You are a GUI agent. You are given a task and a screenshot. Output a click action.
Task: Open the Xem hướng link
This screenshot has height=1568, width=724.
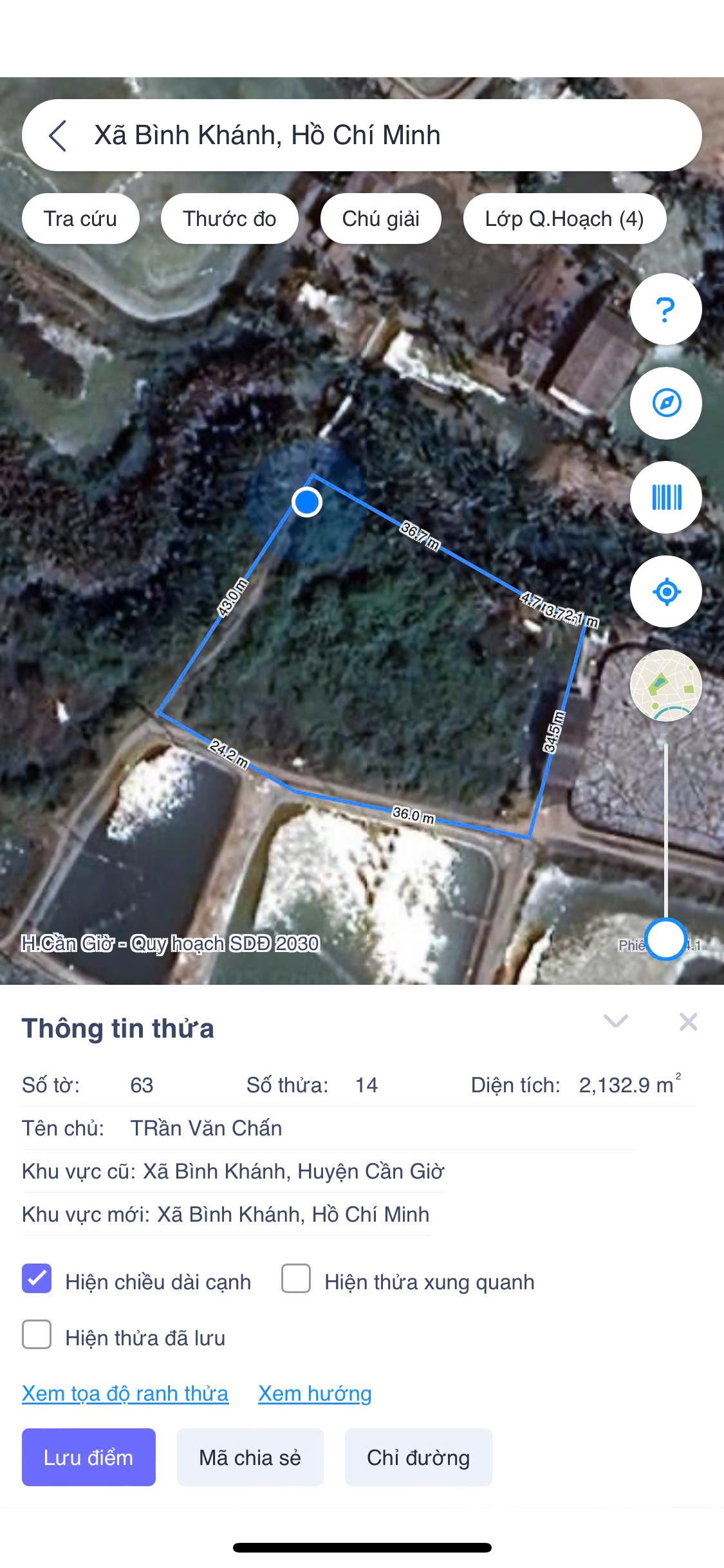(315, 1394)
